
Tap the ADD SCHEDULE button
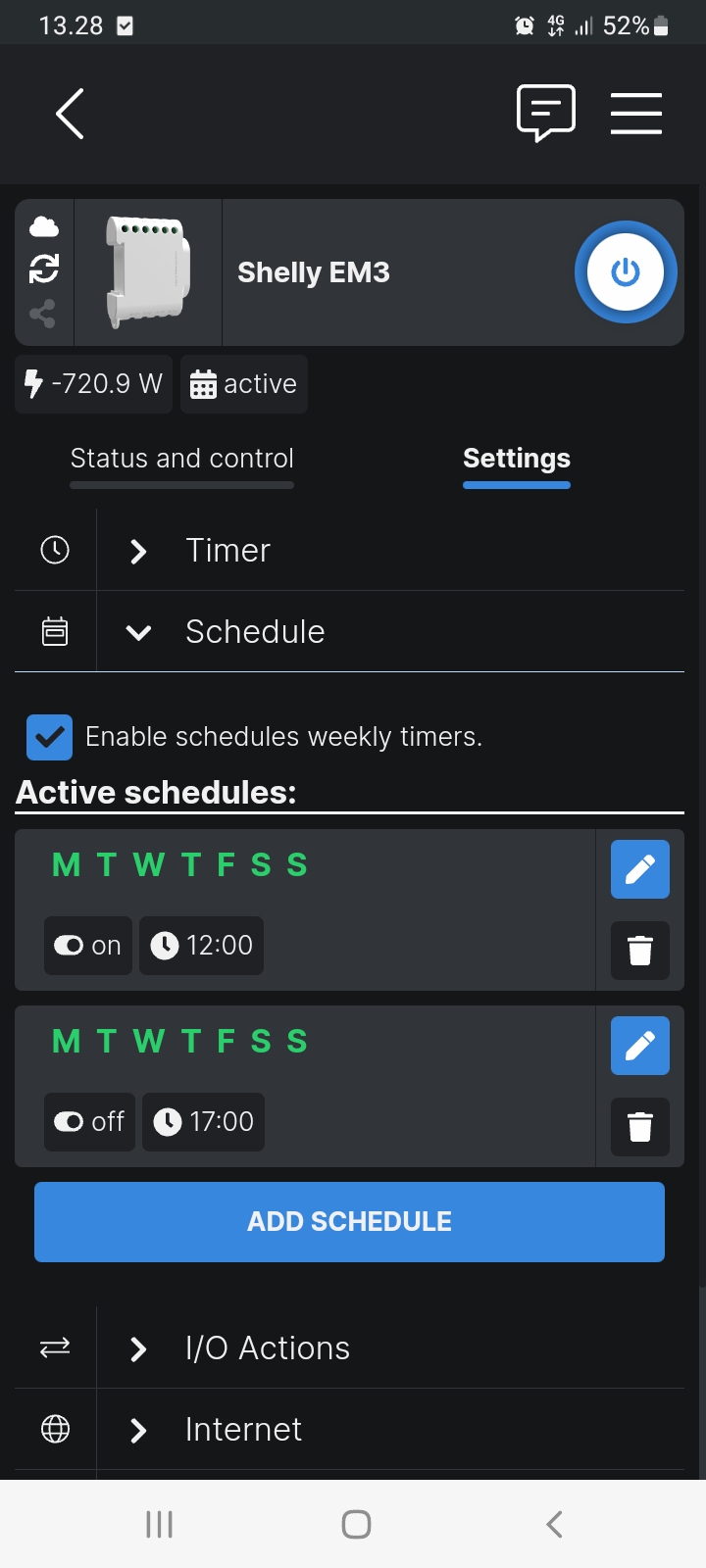350,1222
